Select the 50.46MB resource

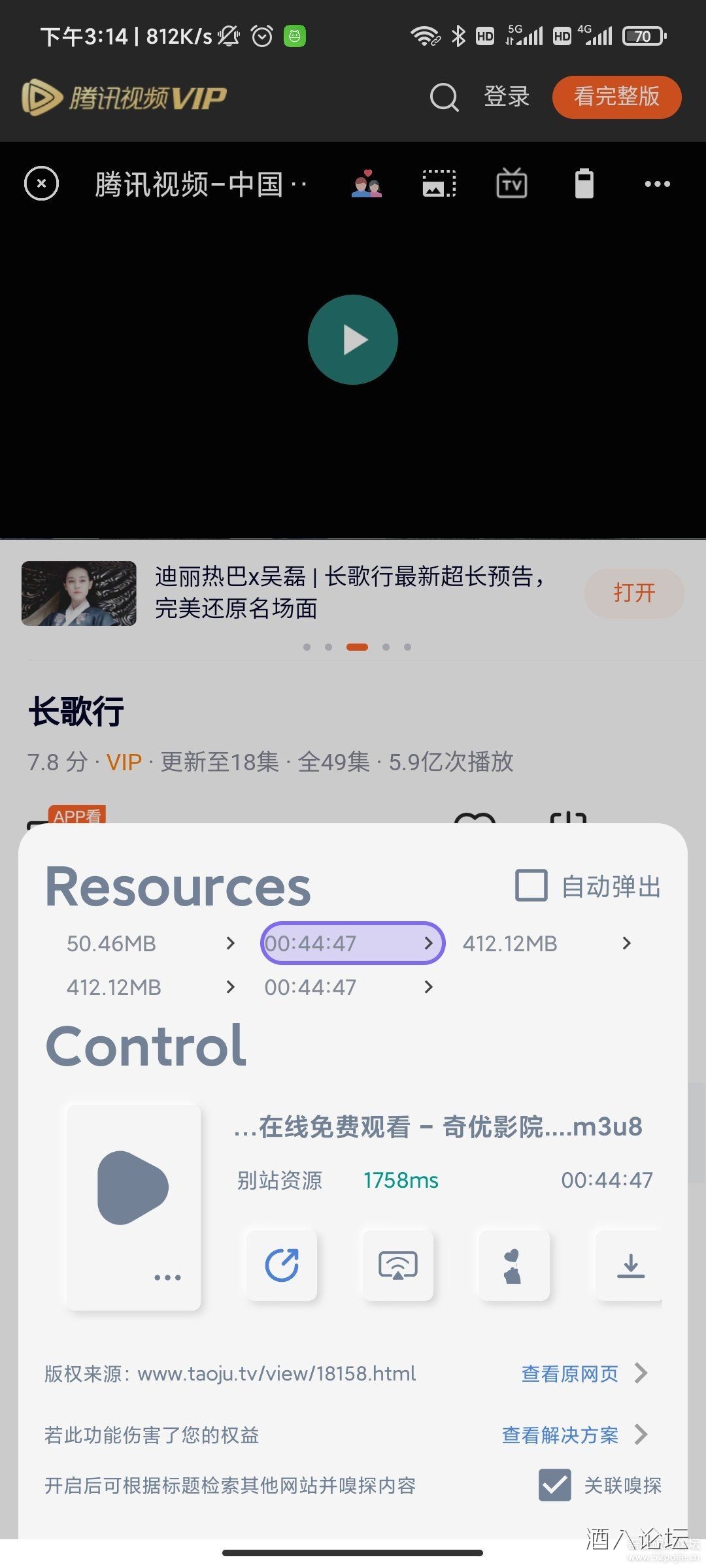150,943
